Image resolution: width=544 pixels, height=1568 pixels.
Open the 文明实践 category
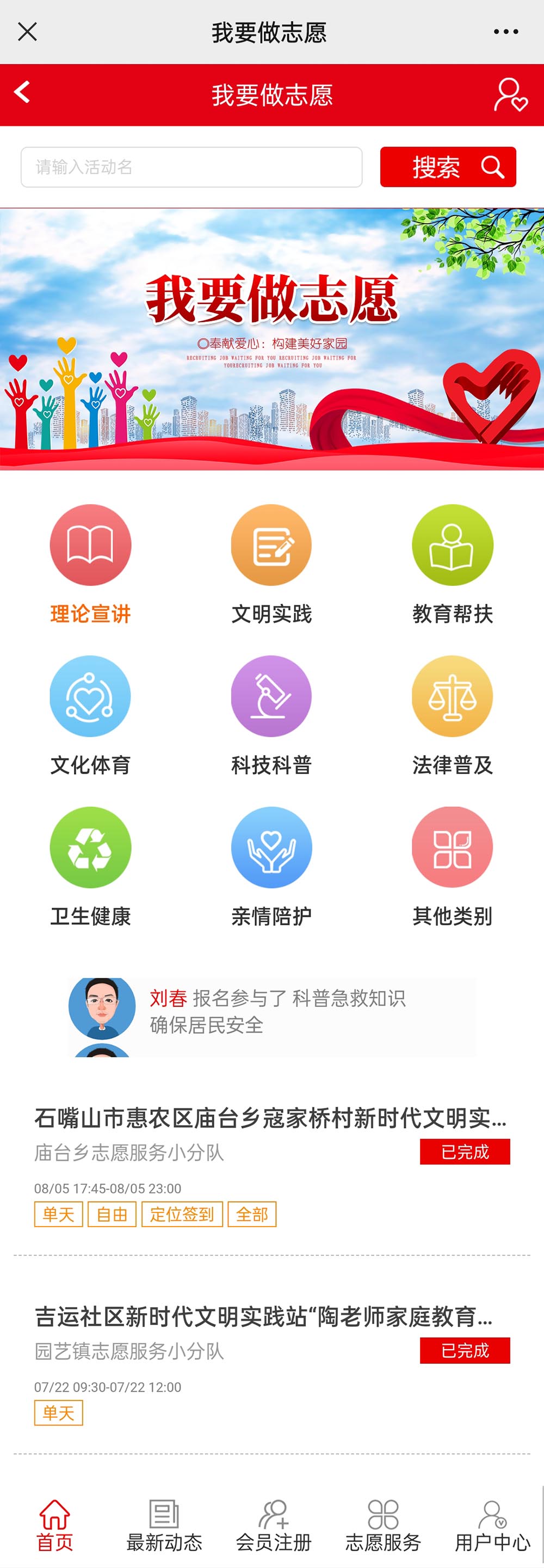(271, 563)
